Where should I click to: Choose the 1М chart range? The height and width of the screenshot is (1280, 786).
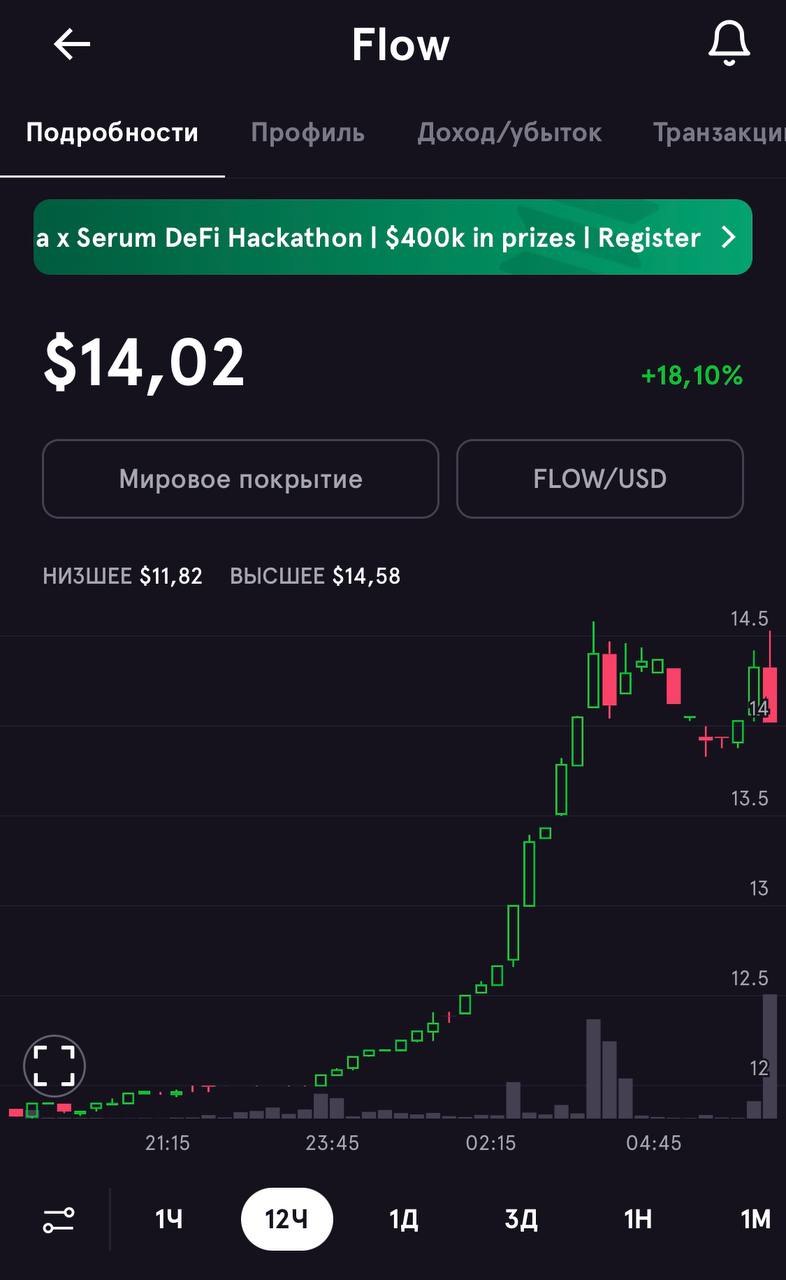click(x=755, y=1219)
